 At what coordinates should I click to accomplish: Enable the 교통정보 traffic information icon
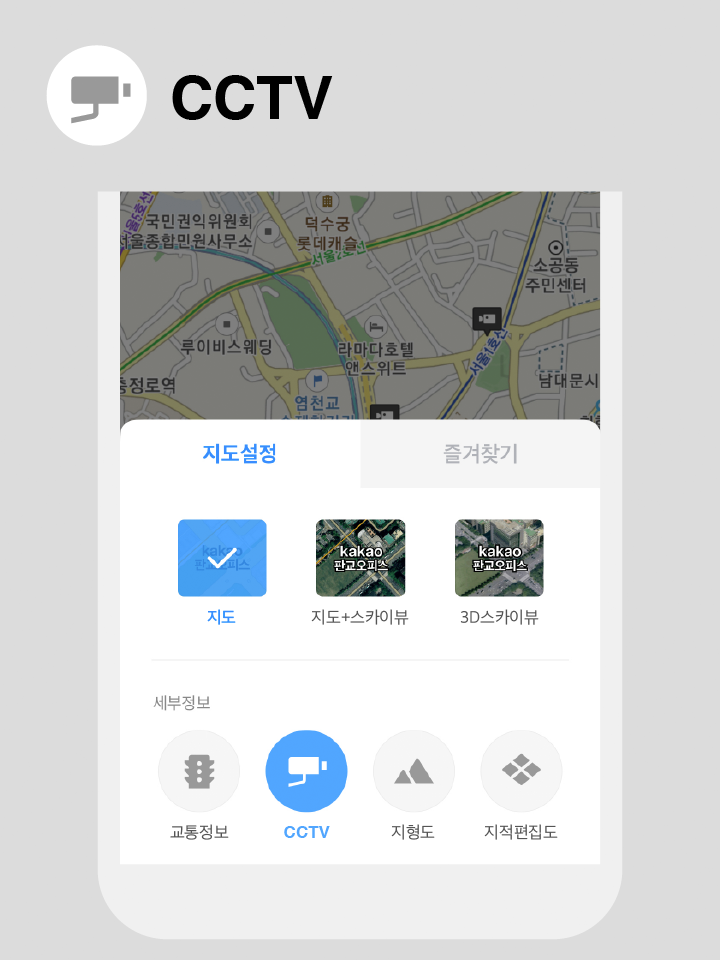click(199, 770)
